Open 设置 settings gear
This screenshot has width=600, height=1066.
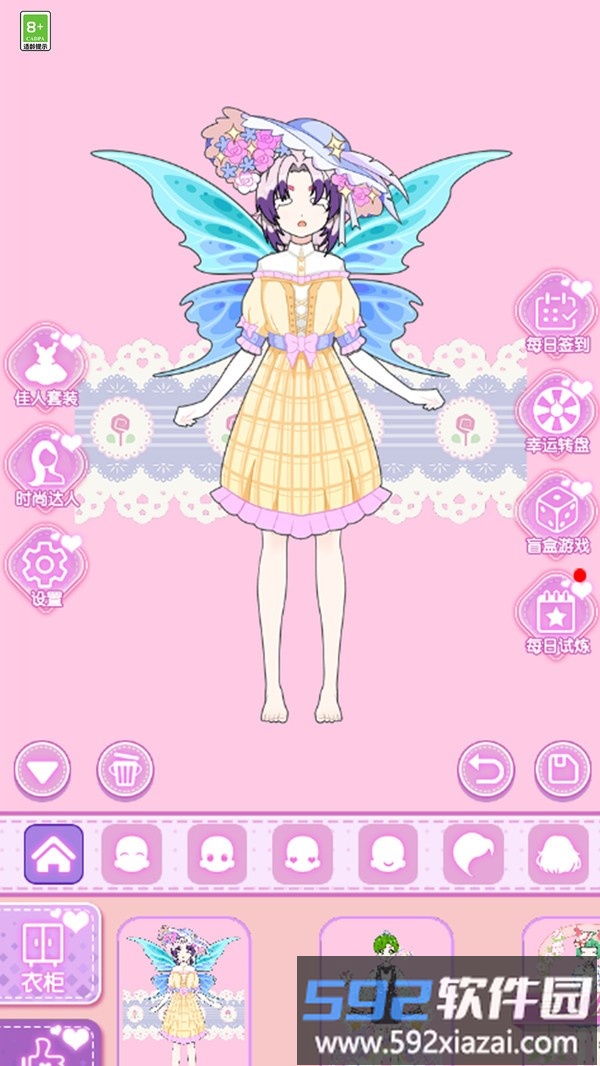(46, 570)
